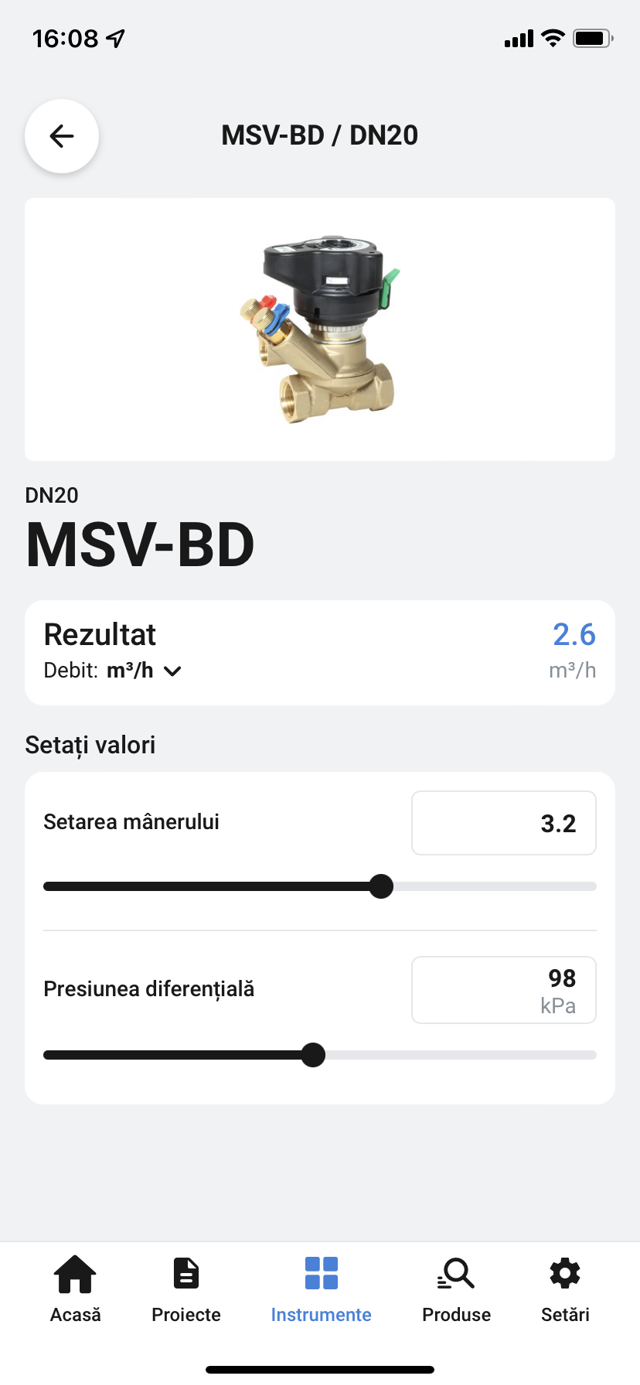The height and width of the screenshot is (1385, 640).
Task: Switch to the Acasă tab
Action: (76, 1289)
